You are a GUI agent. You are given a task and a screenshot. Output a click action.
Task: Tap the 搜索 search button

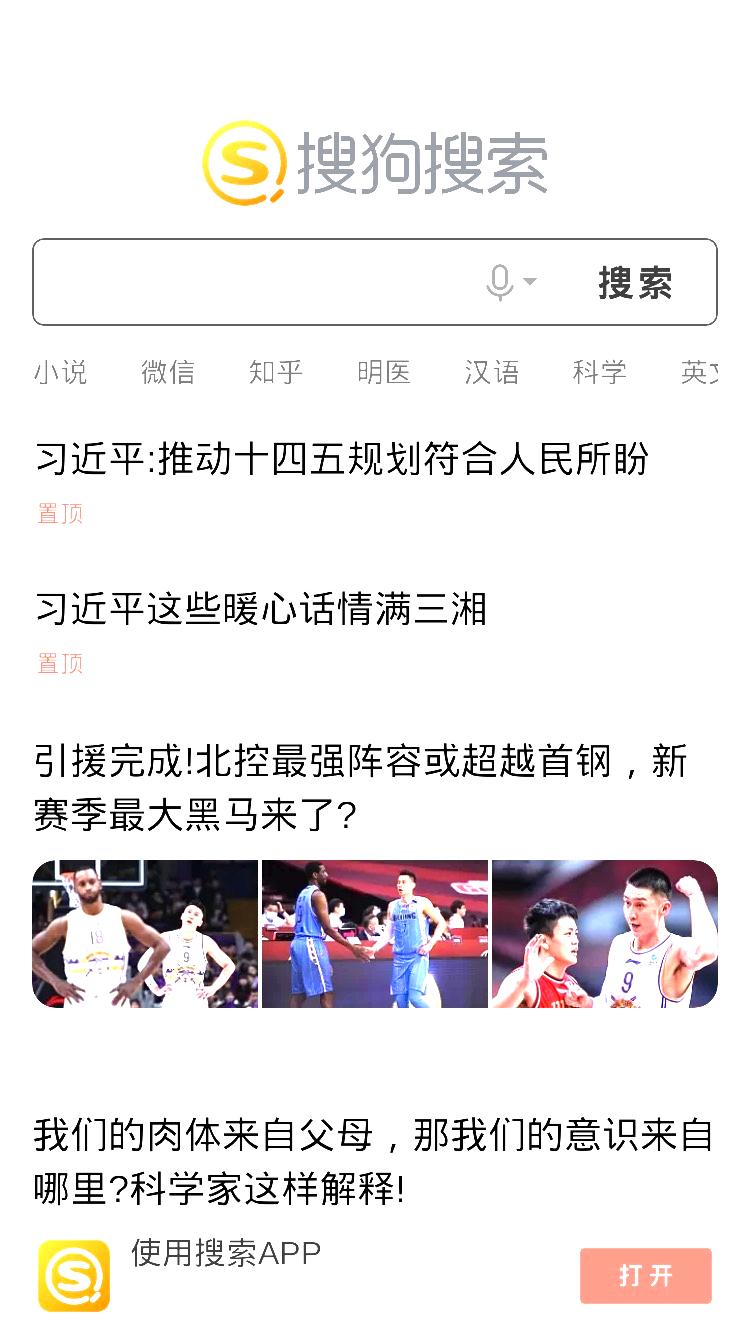click(635, 283)
